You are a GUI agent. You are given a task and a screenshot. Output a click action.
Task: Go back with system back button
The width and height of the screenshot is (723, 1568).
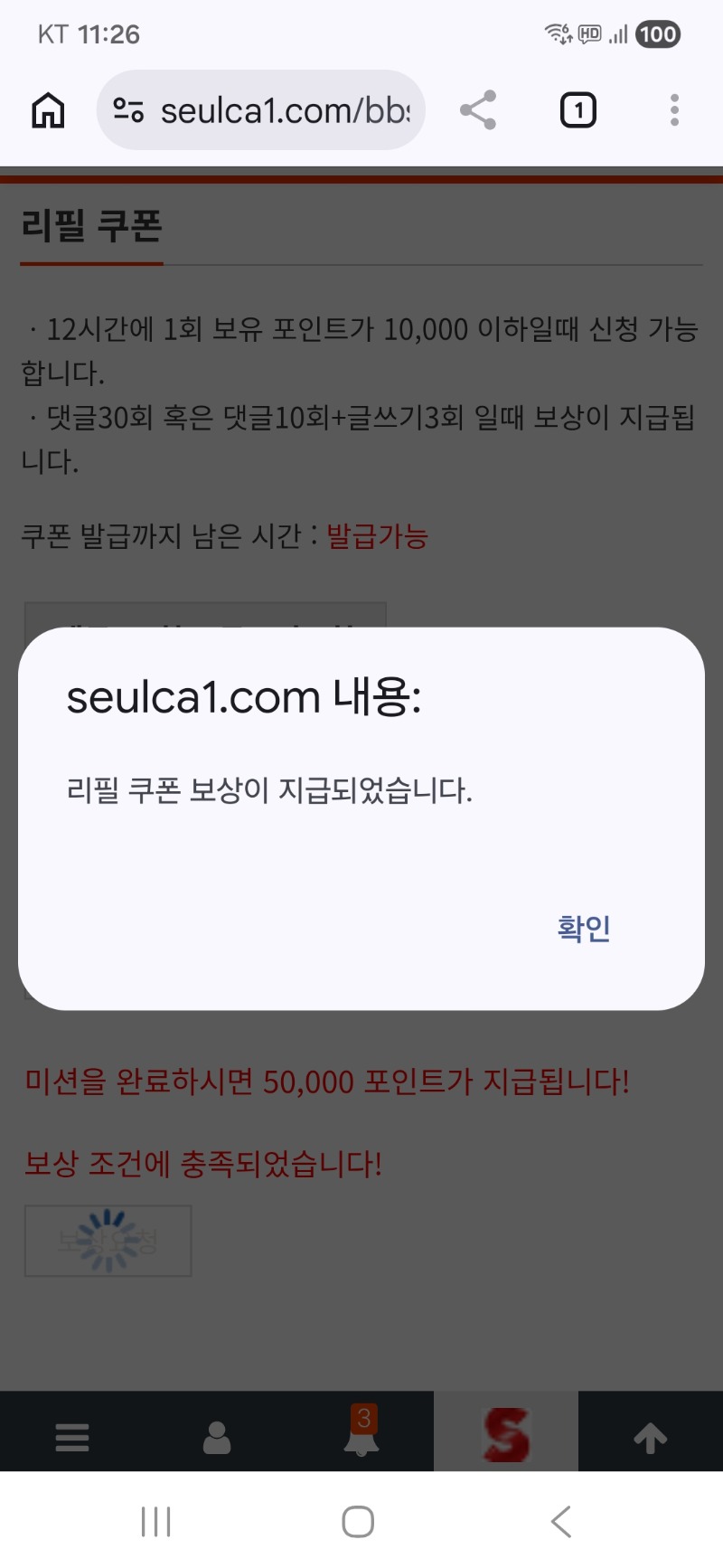coord(561,1521)
